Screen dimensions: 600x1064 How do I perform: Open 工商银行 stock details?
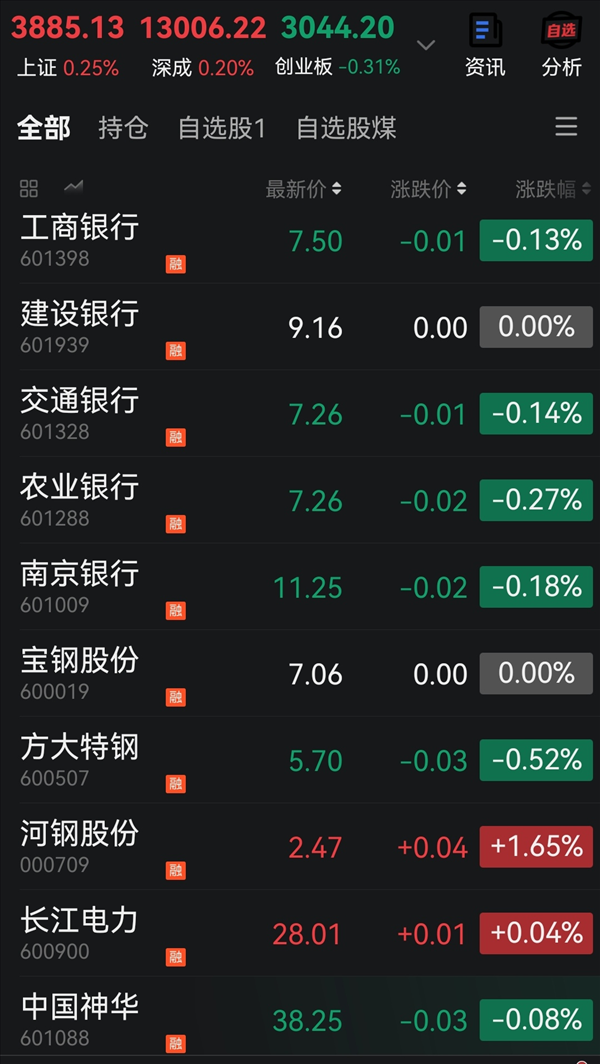[300, 241]
